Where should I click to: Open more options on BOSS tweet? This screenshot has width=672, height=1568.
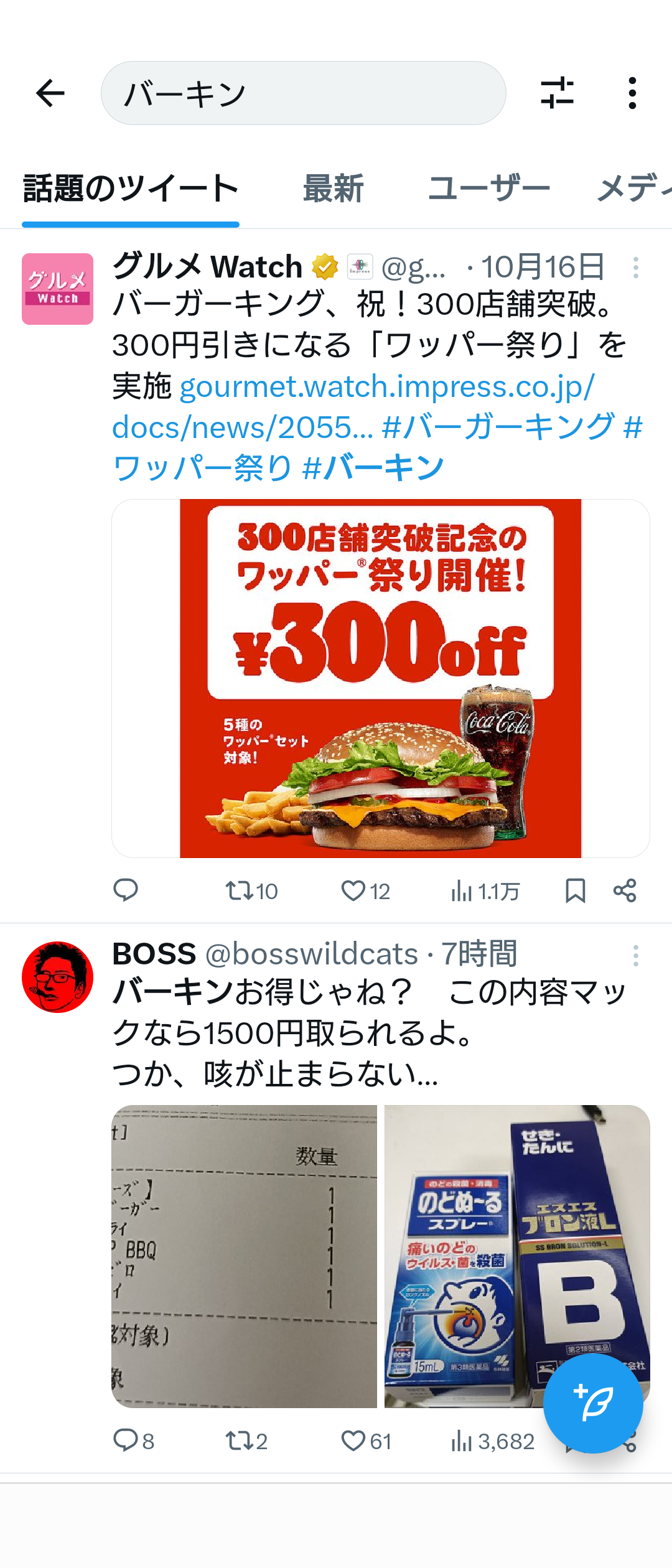(635, 956)
